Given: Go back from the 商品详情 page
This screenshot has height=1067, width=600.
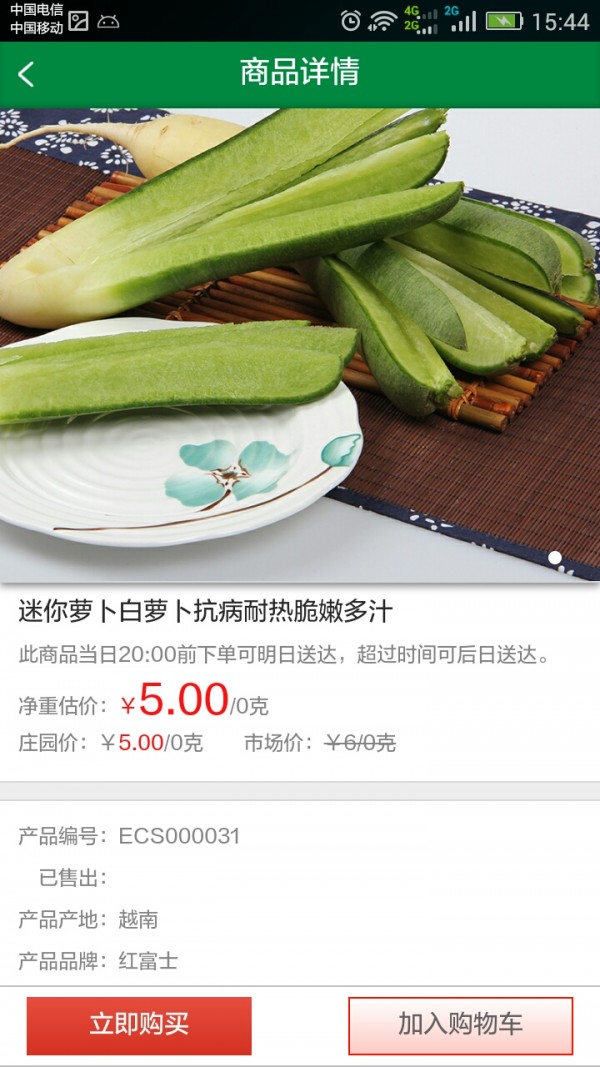Looking at the screenshot, I should click(27, 74).
